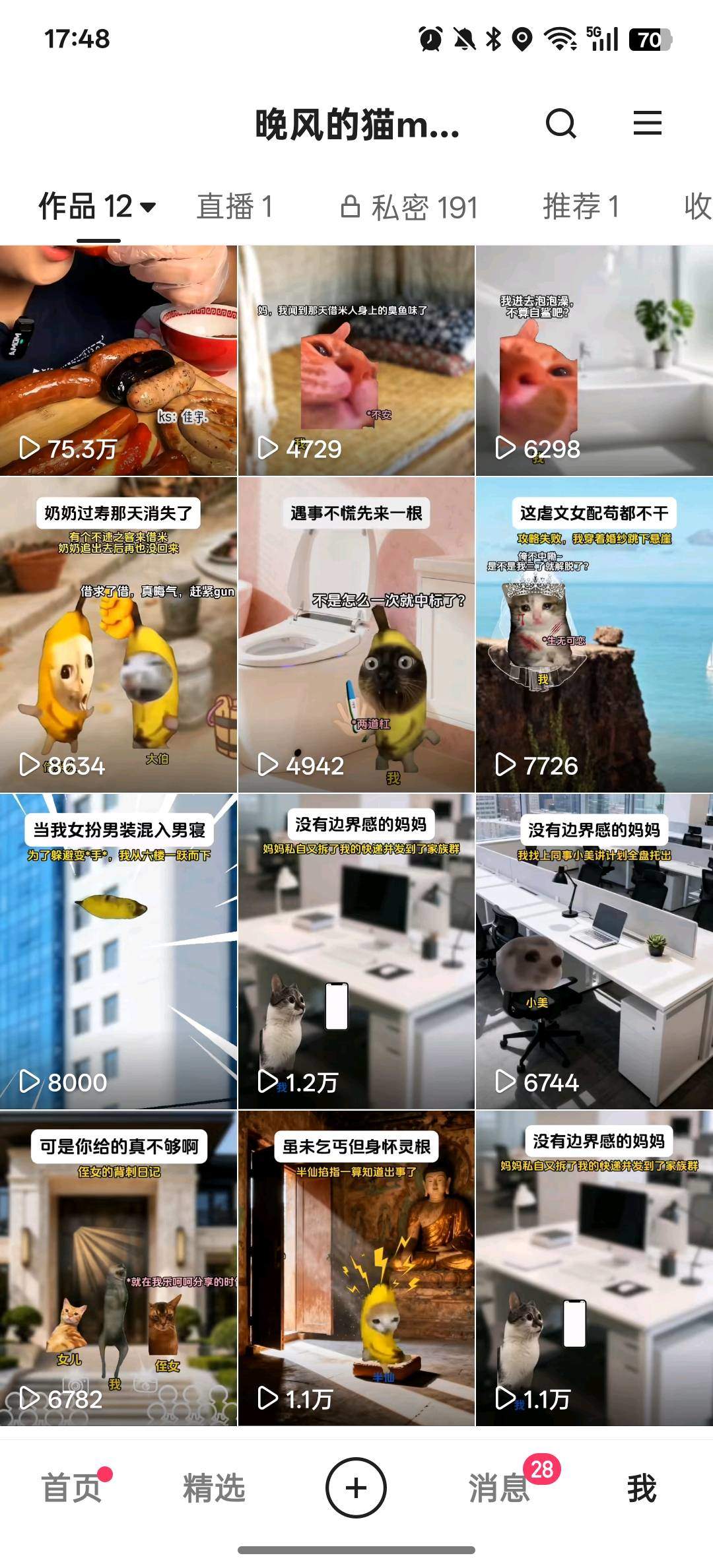Tap the play icon on the 6298 bathing cat video
The width and height of the screenshot is (713, 1568).
[506, 447]
